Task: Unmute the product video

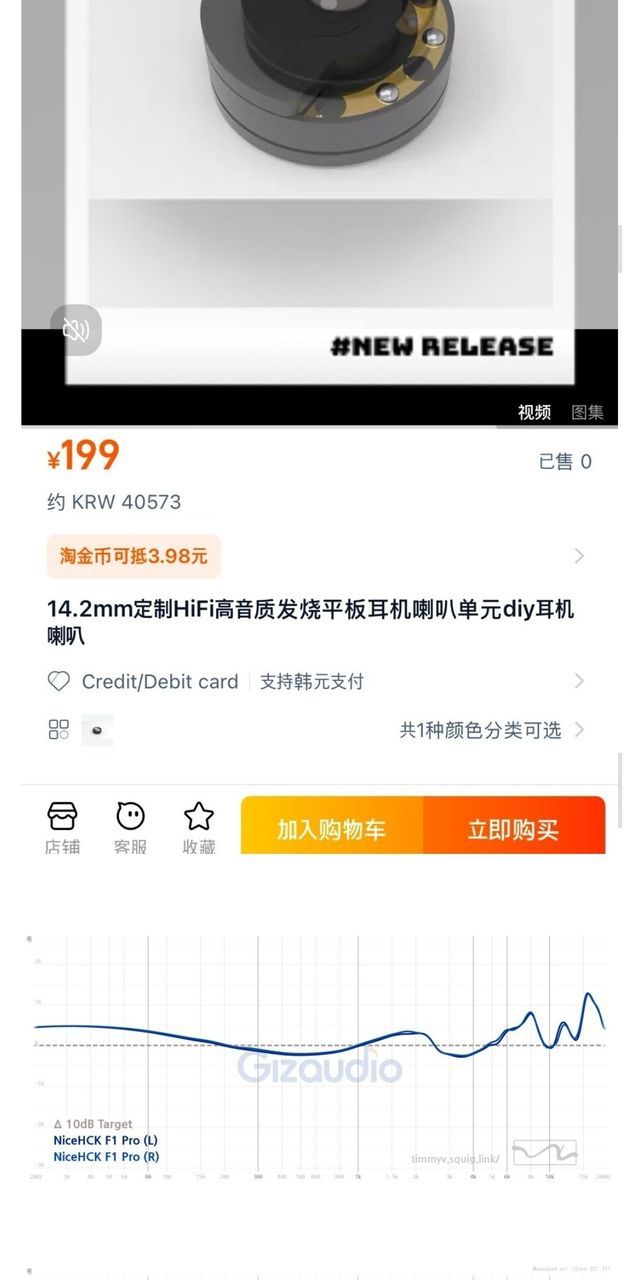Action: coord(76,330)
